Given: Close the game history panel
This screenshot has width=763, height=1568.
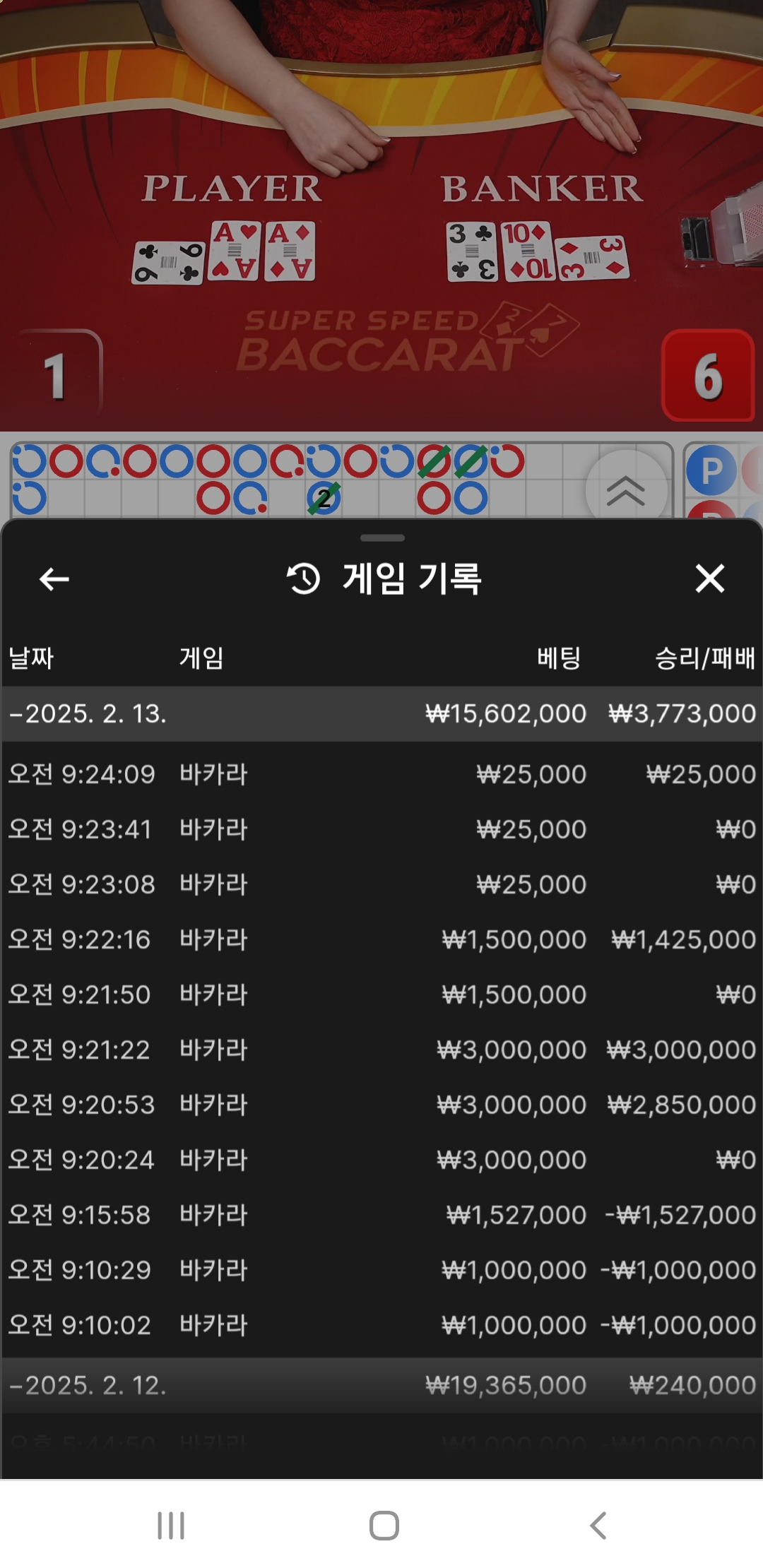Looking at the screenshot, I should pos(709,578).
